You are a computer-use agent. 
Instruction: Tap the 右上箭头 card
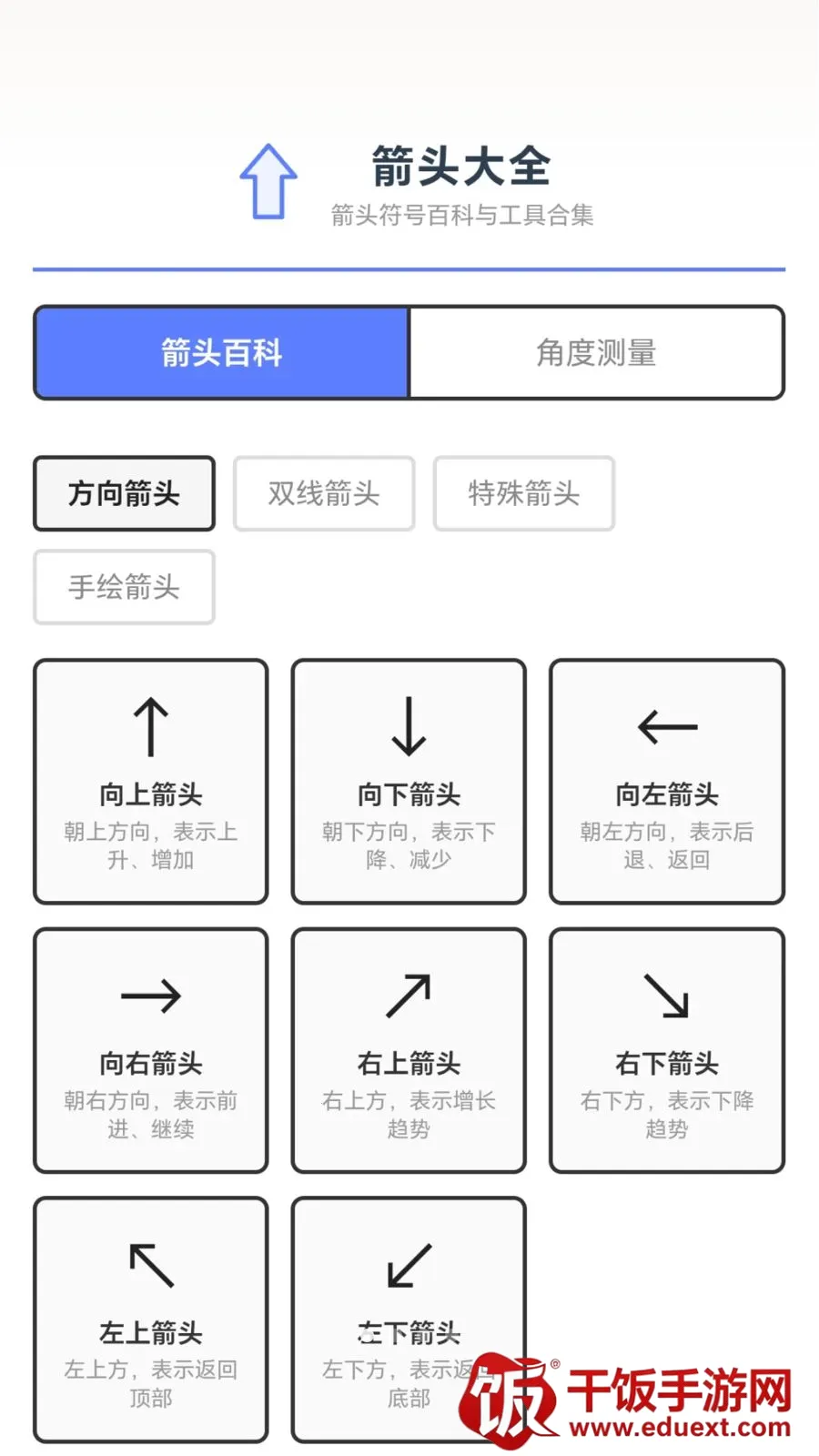409,1051
